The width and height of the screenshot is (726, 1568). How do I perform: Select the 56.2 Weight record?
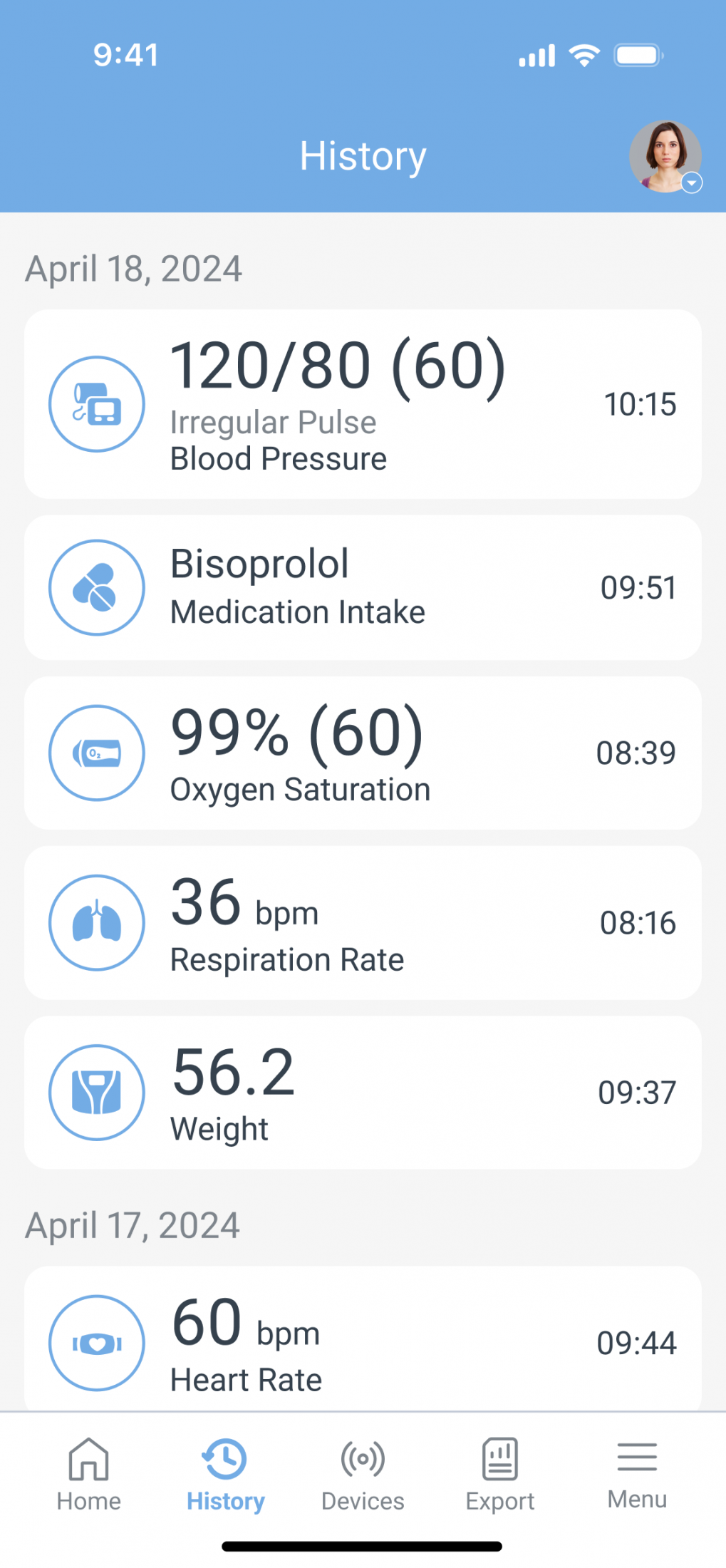click(363, 1093)
